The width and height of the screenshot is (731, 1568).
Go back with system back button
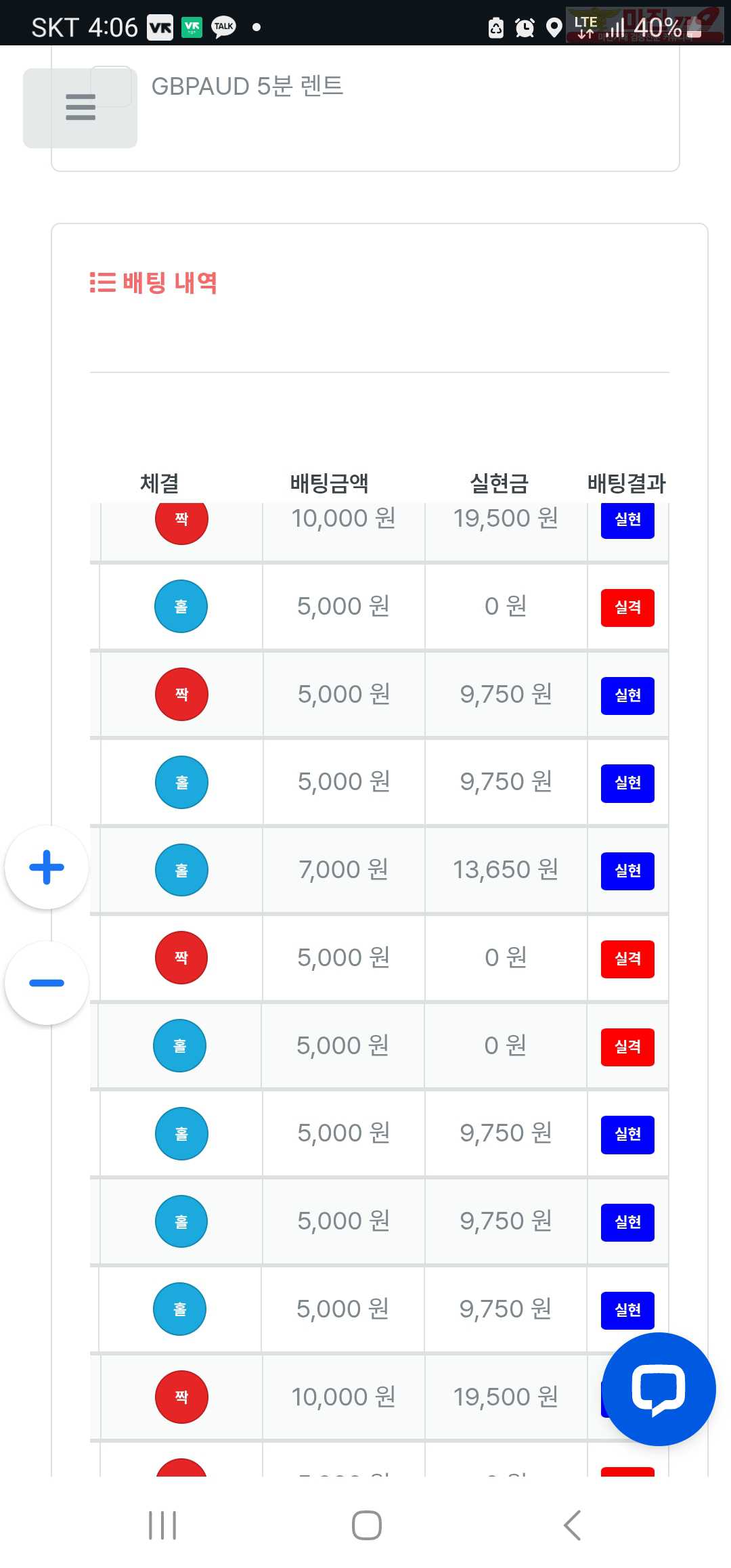click(x=573, y=1525)
